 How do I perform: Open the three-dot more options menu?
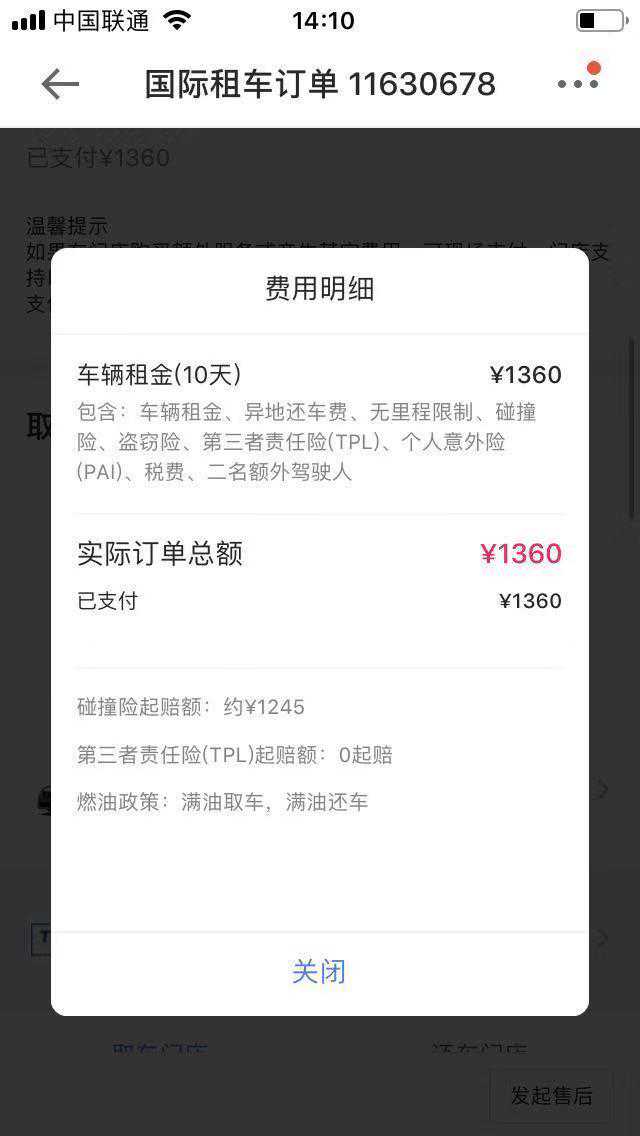(x=578, y=84)
